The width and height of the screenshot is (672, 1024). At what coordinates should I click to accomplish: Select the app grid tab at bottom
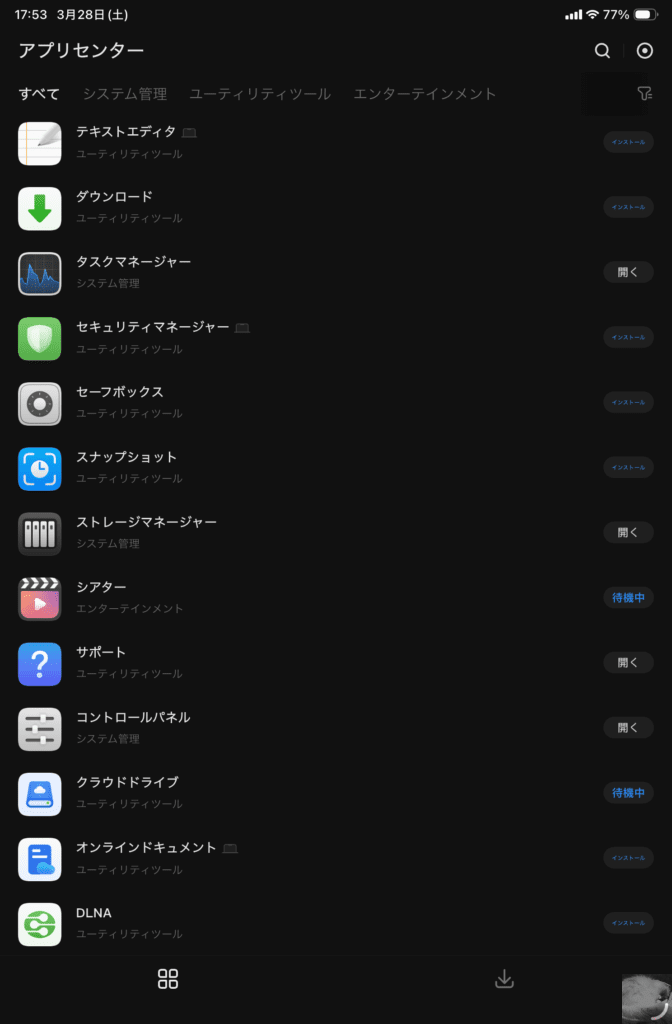coord(168,979)
